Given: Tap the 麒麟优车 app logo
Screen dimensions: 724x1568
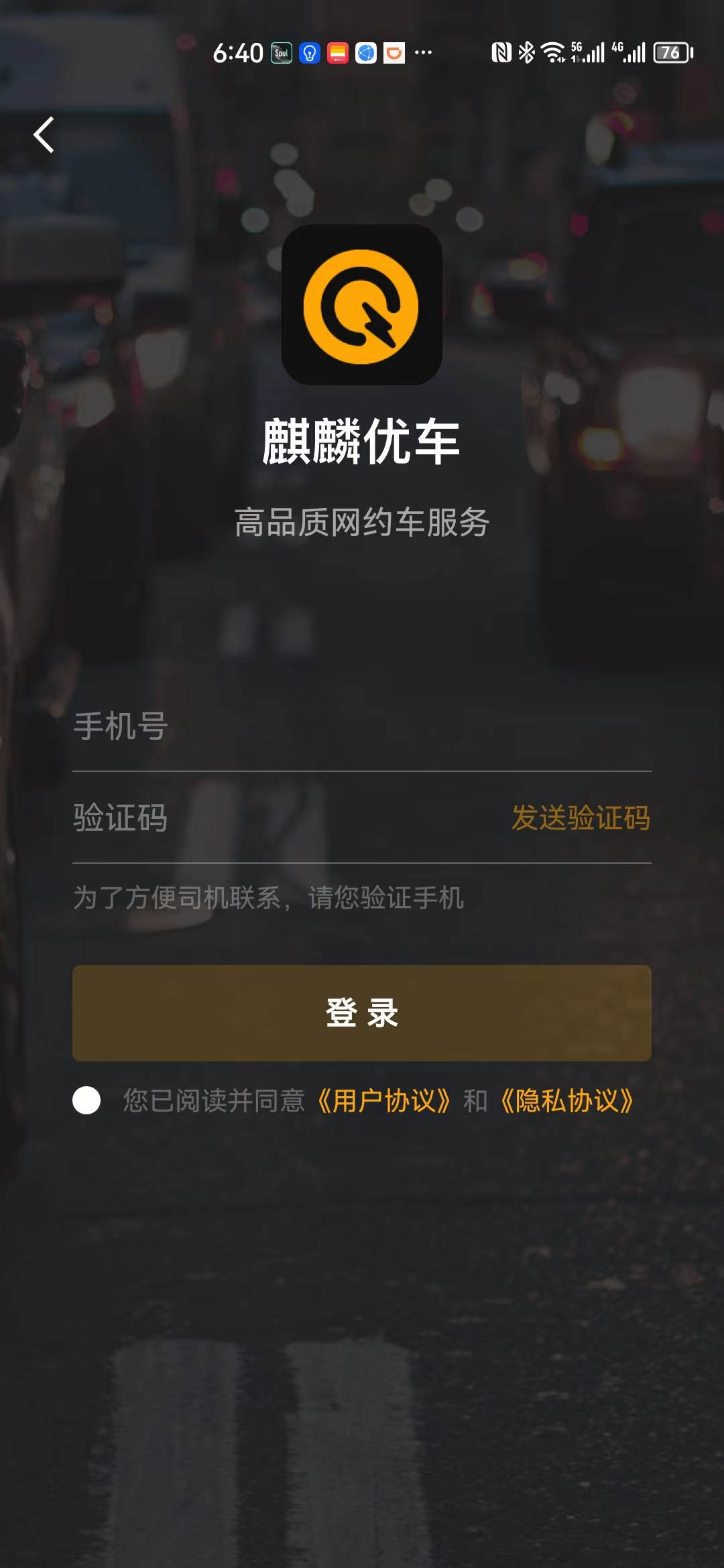Looking at the screenshot, I should 362,306.
